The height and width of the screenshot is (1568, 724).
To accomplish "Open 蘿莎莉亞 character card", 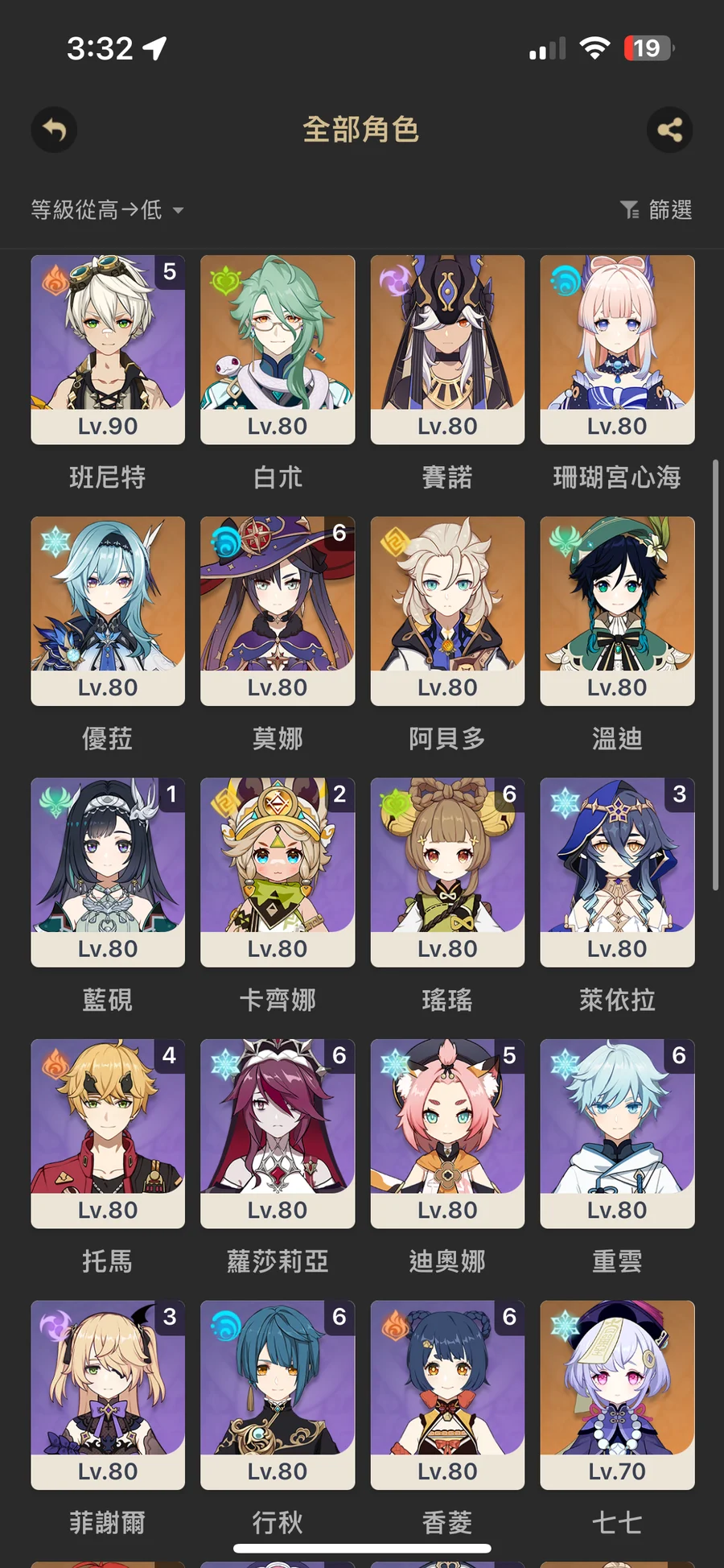I will [278, 1133].
